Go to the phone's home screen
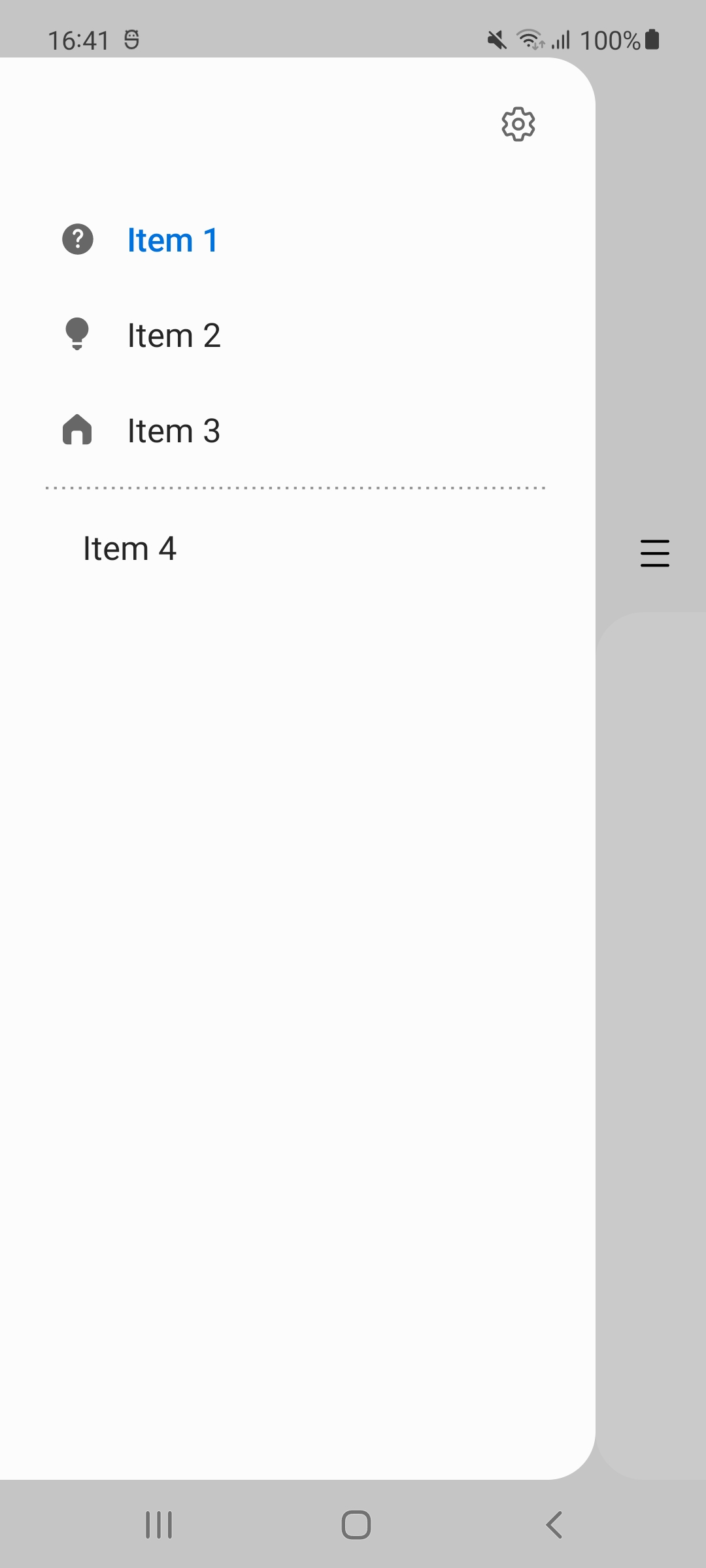Screen dimensions: 706x1568 (x=356, y=1526)
